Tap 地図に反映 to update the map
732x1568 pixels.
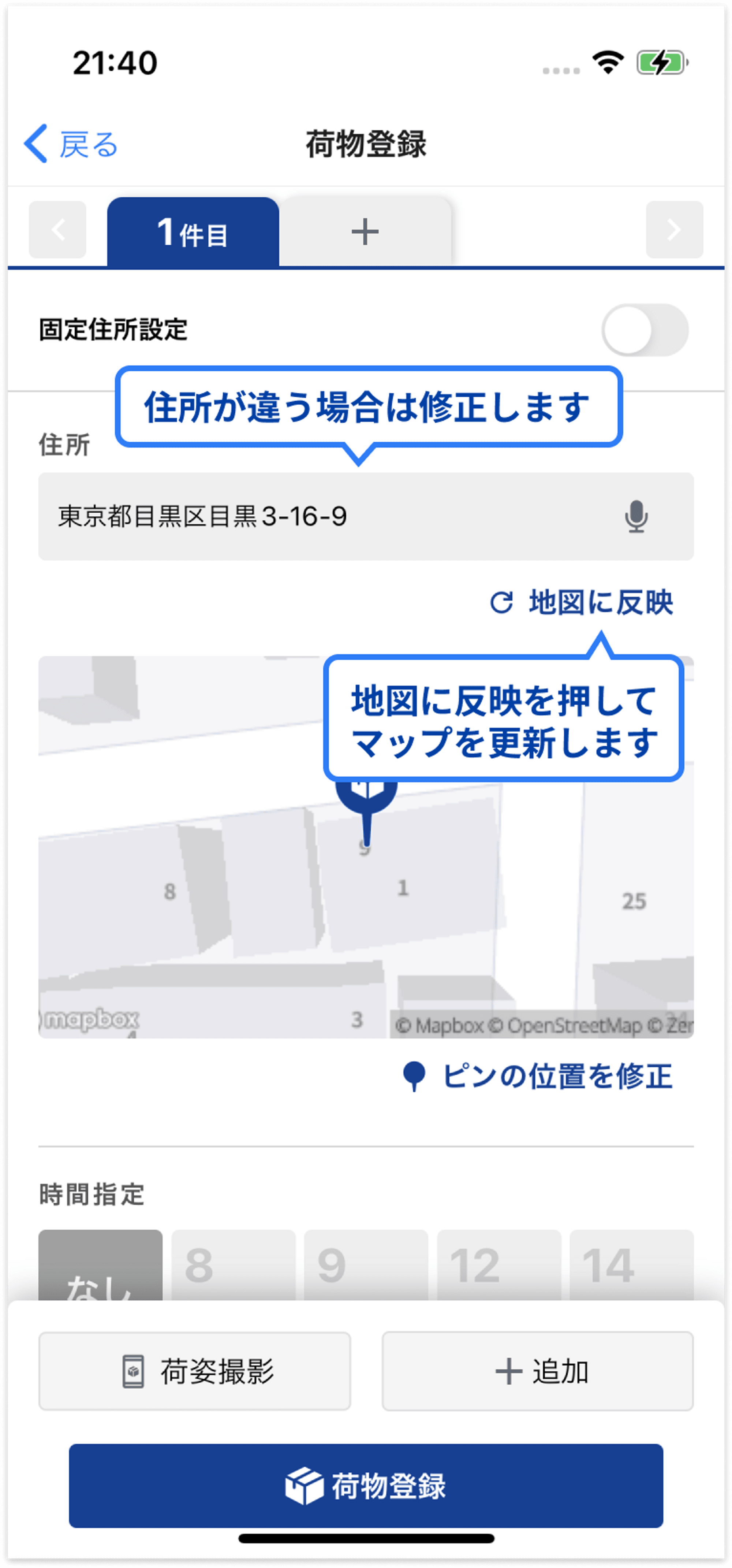point(582,603)
